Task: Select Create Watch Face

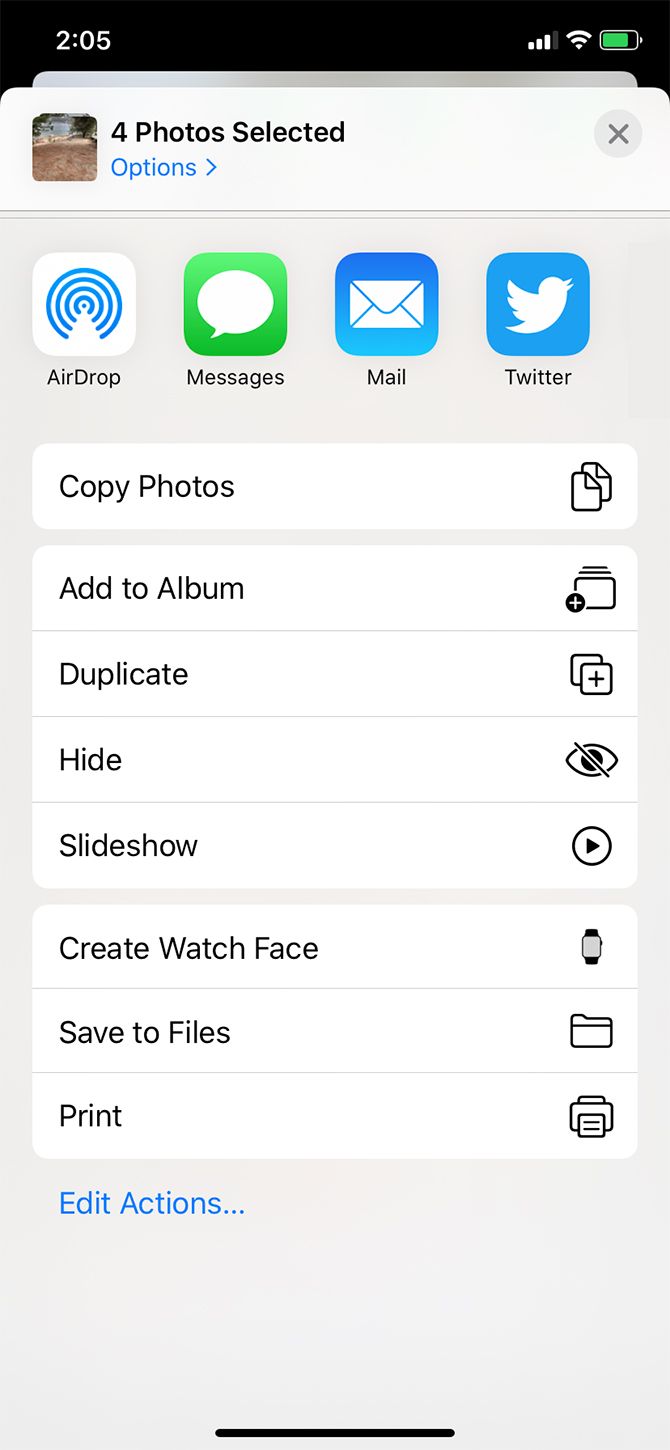Action: pyautogui.click(x=334, y=948)
